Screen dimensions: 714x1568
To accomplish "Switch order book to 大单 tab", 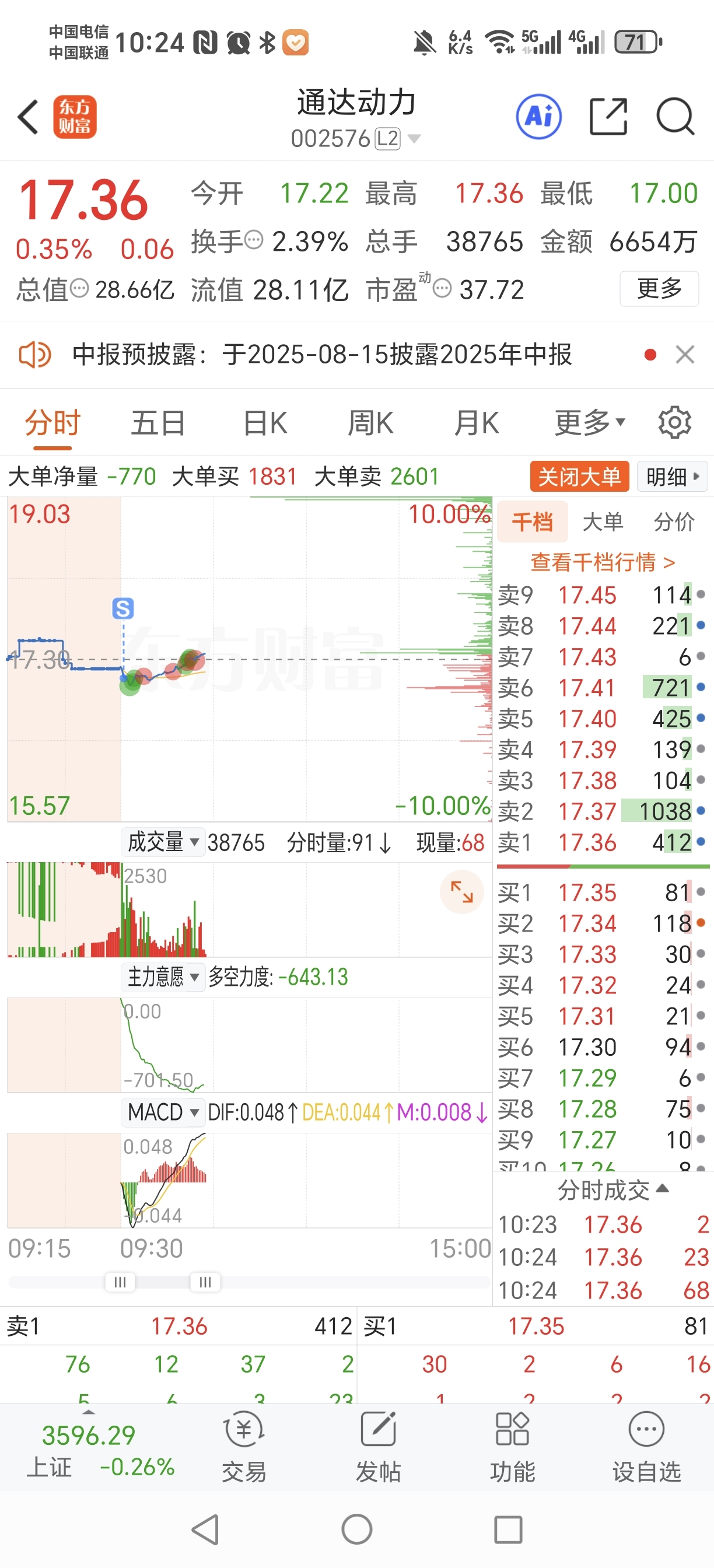I will click(x=603, y=522).
